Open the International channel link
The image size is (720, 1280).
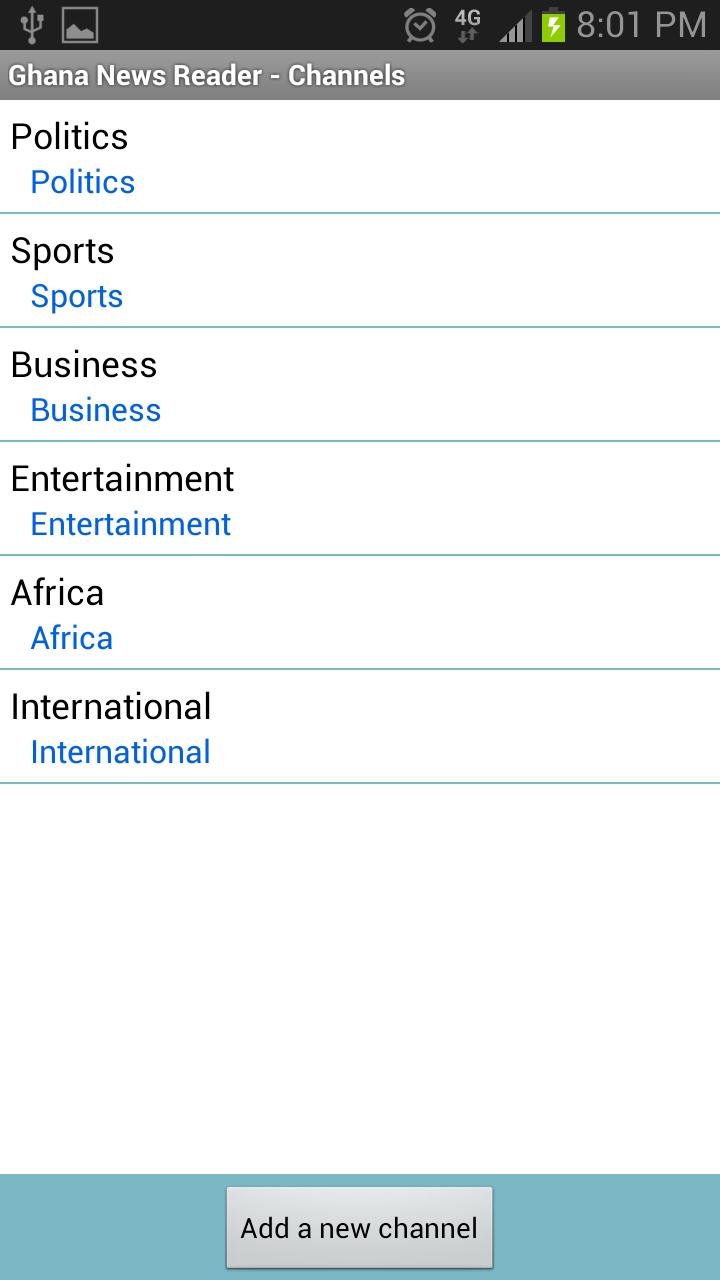[x=120, y=753]
